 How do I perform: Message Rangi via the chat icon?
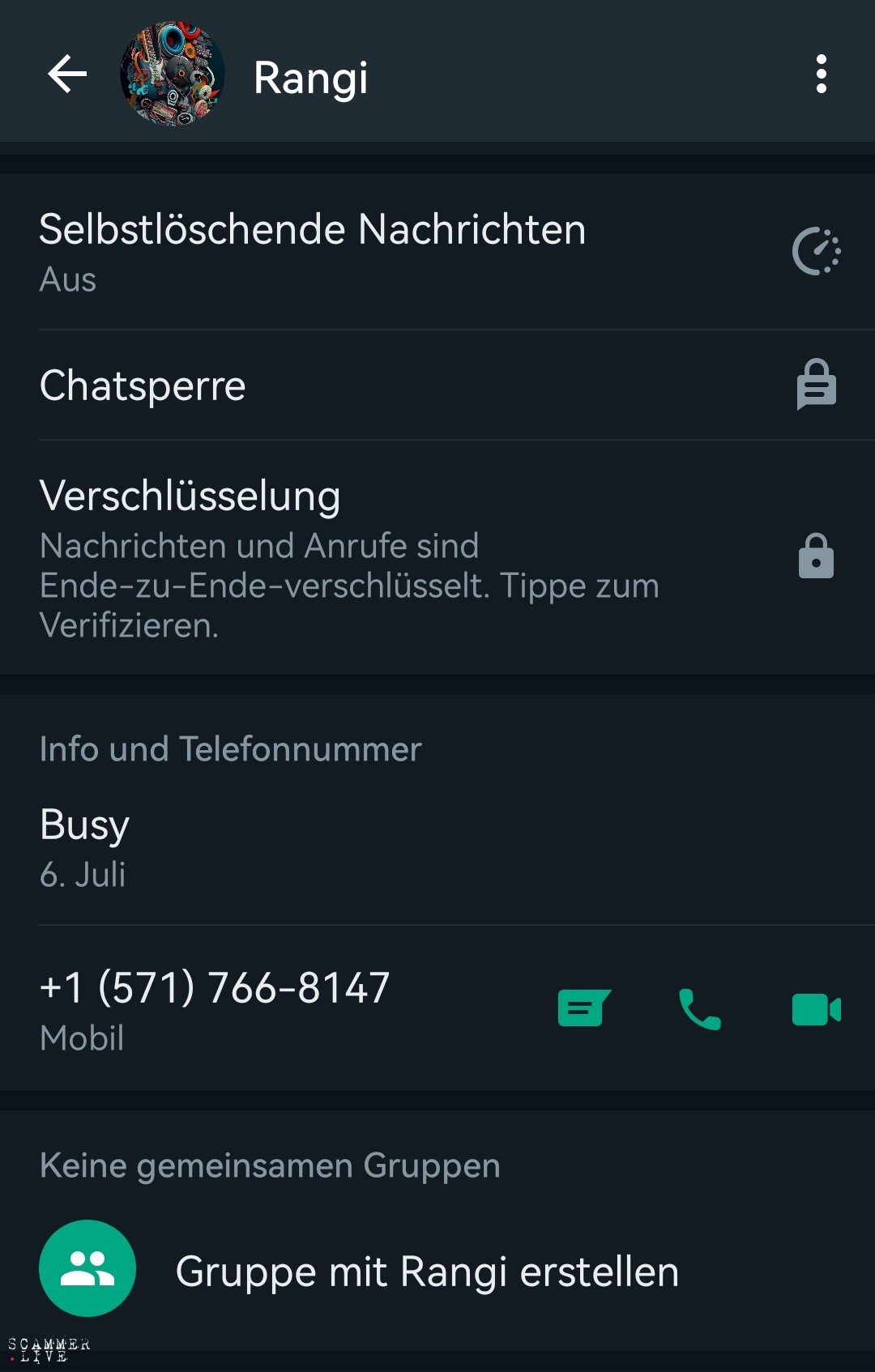[583, 1009]
